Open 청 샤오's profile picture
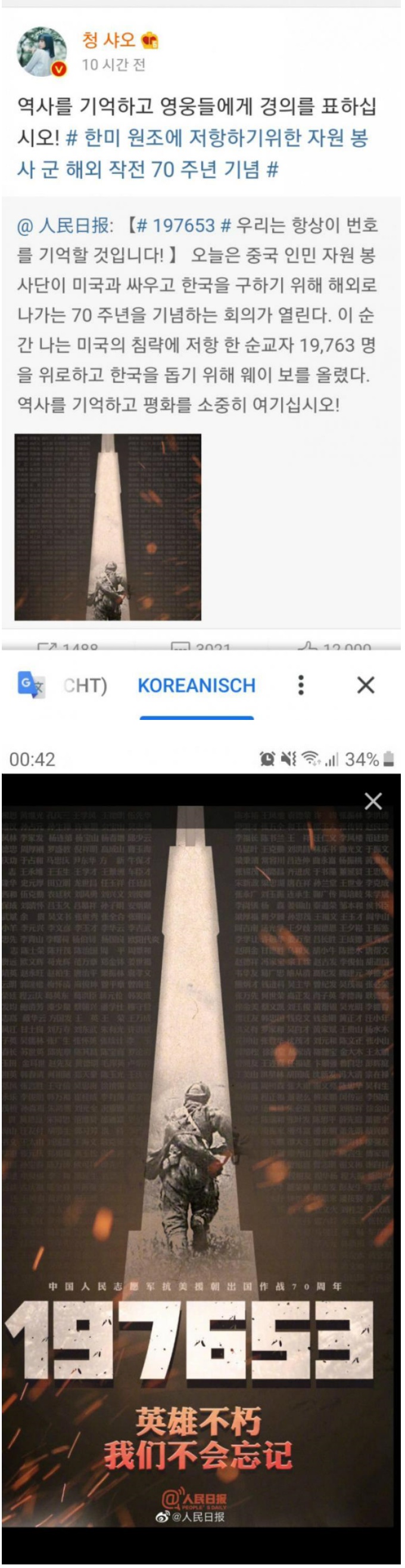The height and width of the screenshot is (1568, 405). click(41, 52)
